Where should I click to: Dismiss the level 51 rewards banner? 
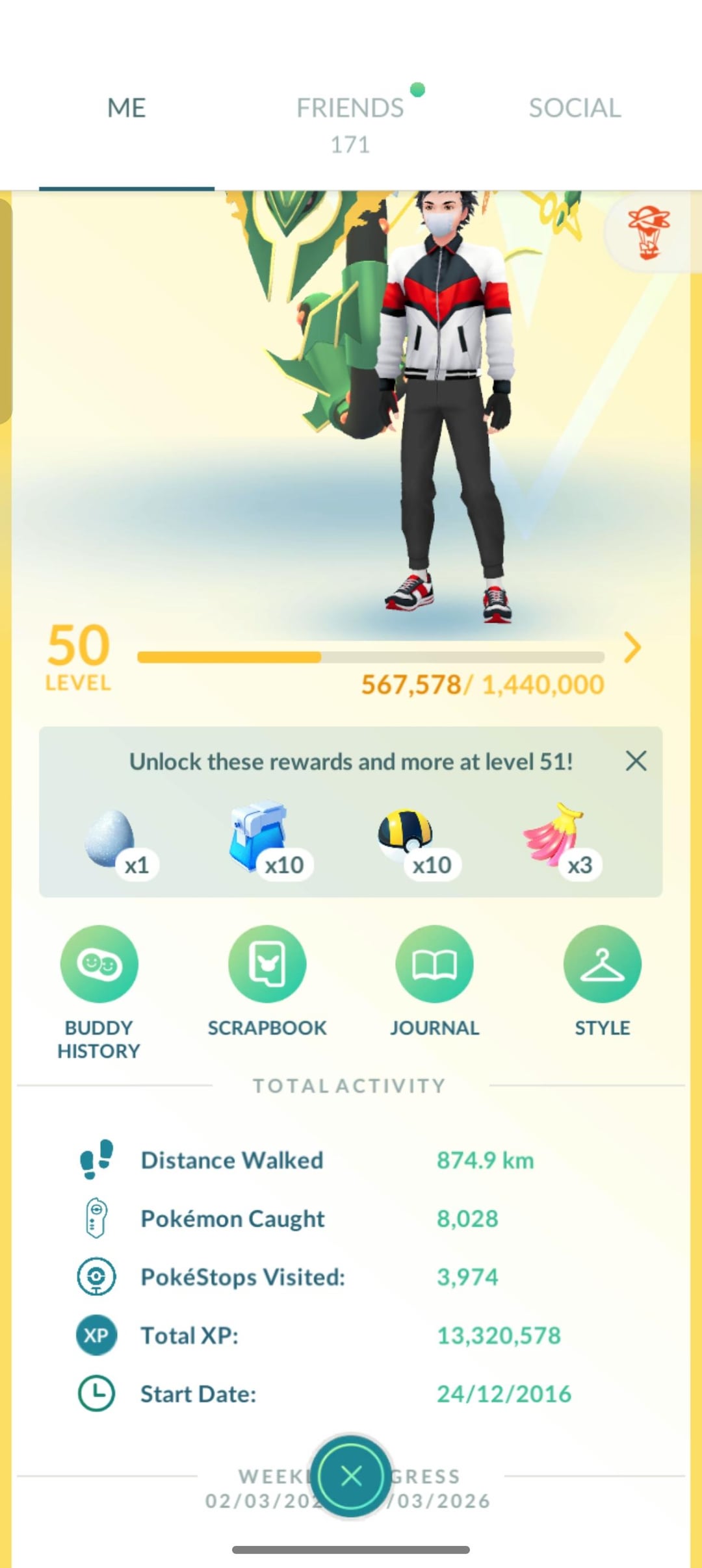(x=636, y=761)
